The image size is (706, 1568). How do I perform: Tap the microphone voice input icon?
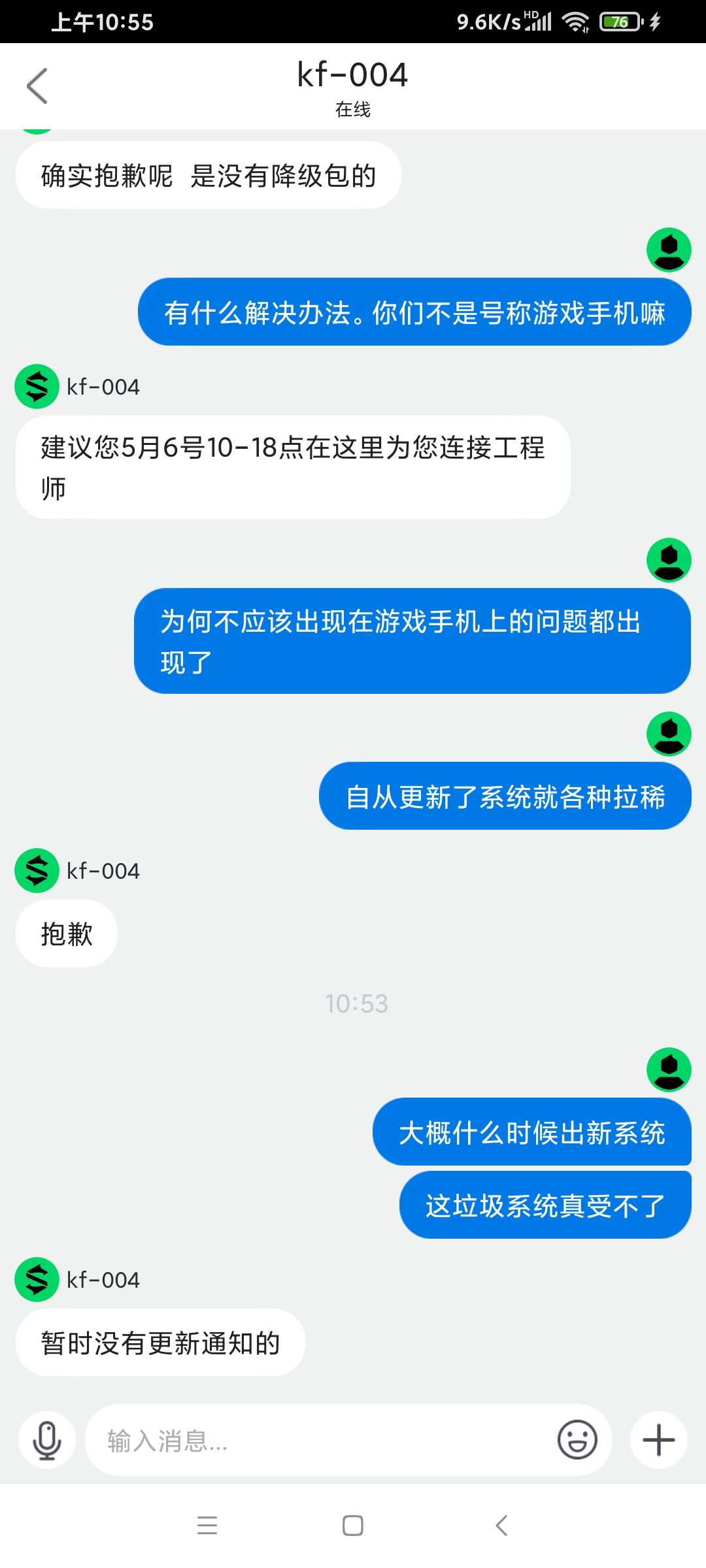47,1440
